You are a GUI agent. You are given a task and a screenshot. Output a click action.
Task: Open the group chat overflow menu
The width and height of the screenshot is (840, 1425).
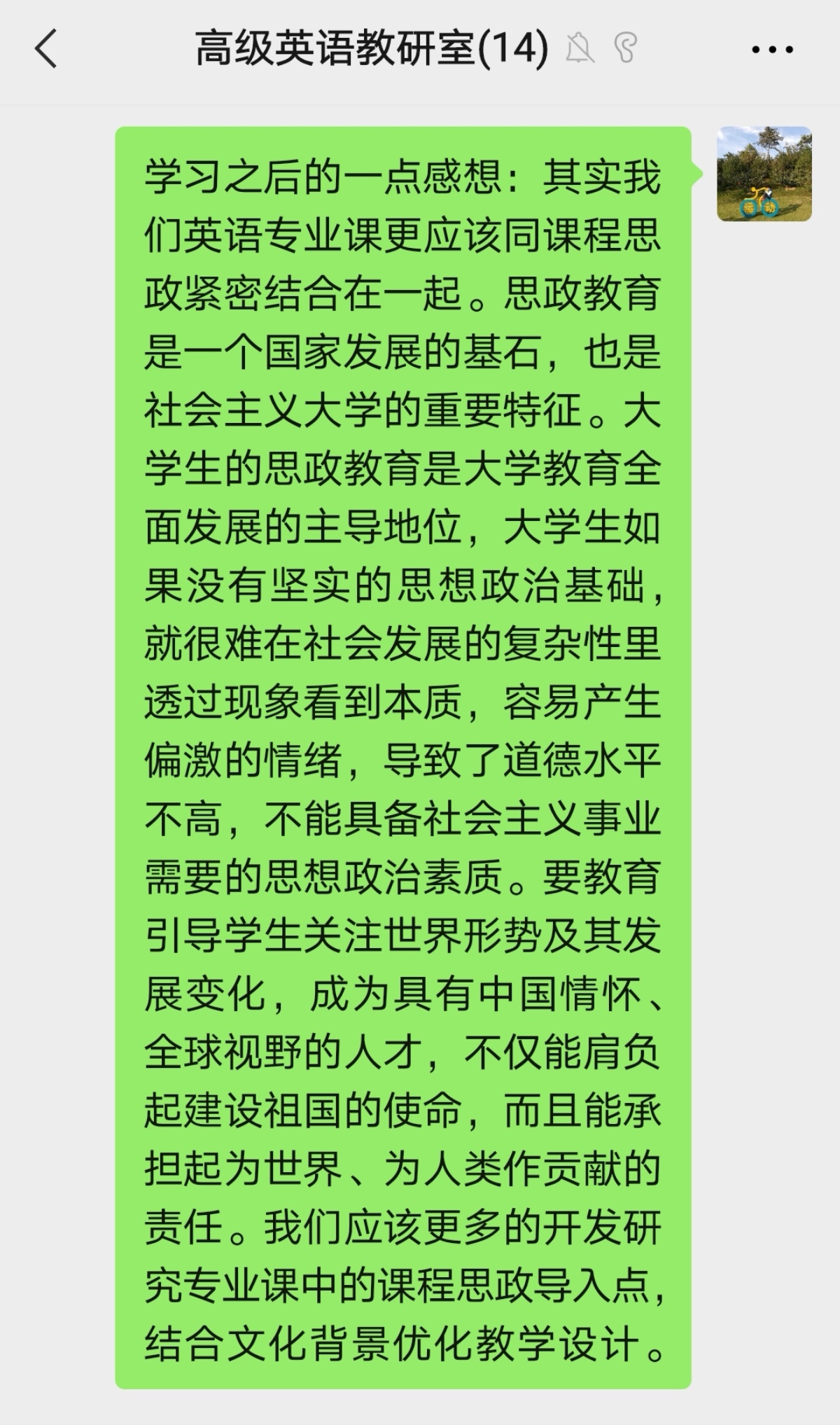click(772, 50)
